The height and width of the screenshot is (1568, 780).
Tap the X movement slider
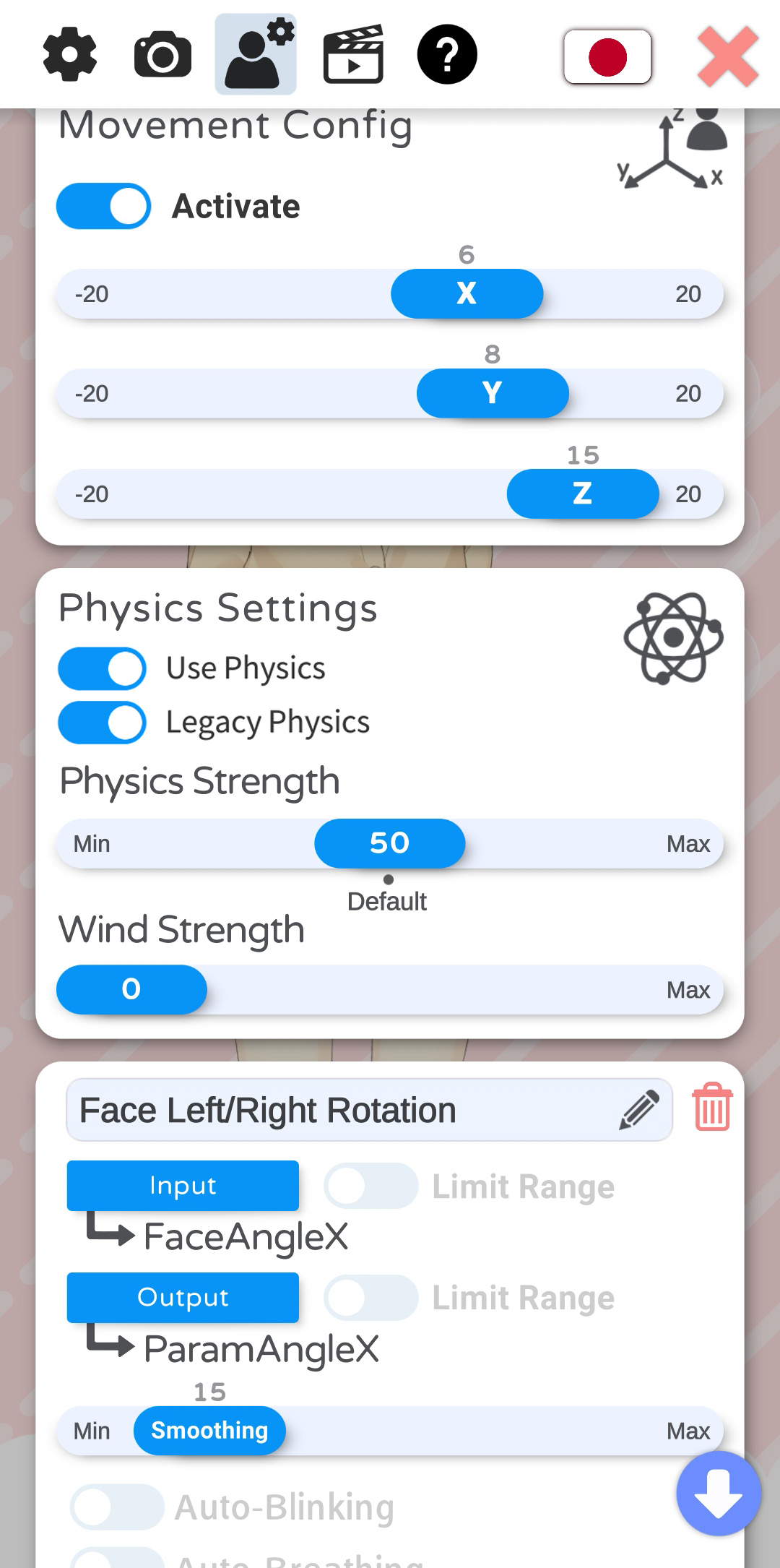467,294
